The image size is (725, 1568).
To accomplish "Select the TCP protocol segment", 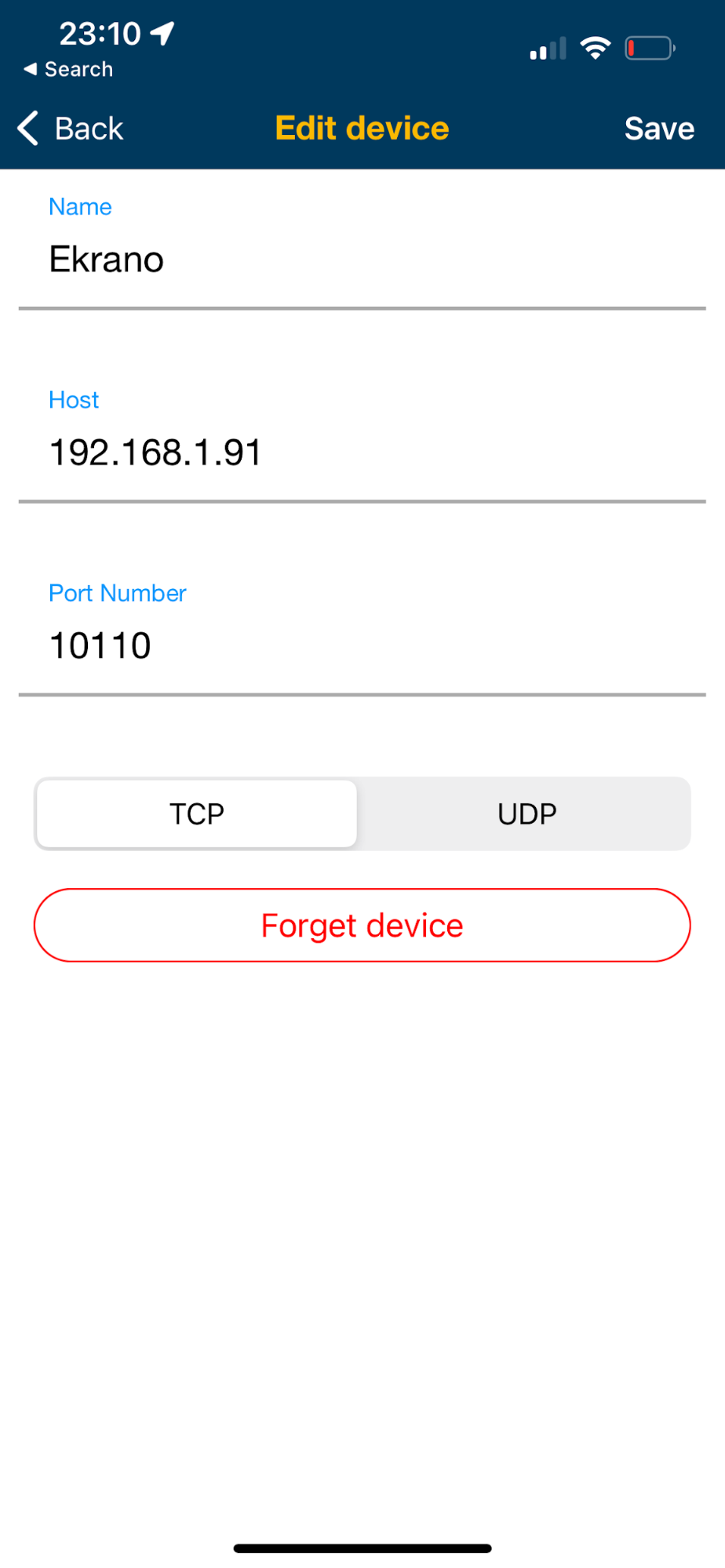I will point(197,814).
